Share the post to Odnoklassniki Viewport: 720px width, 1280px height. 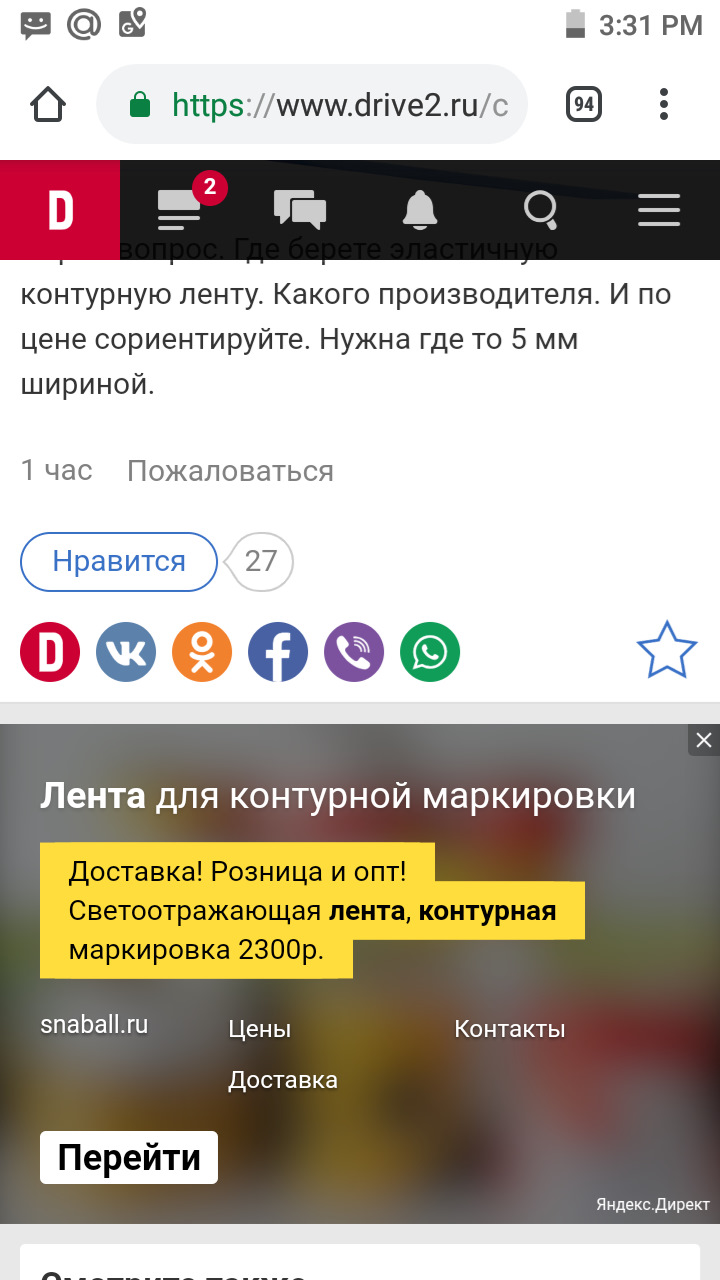(x=202, y=652)
